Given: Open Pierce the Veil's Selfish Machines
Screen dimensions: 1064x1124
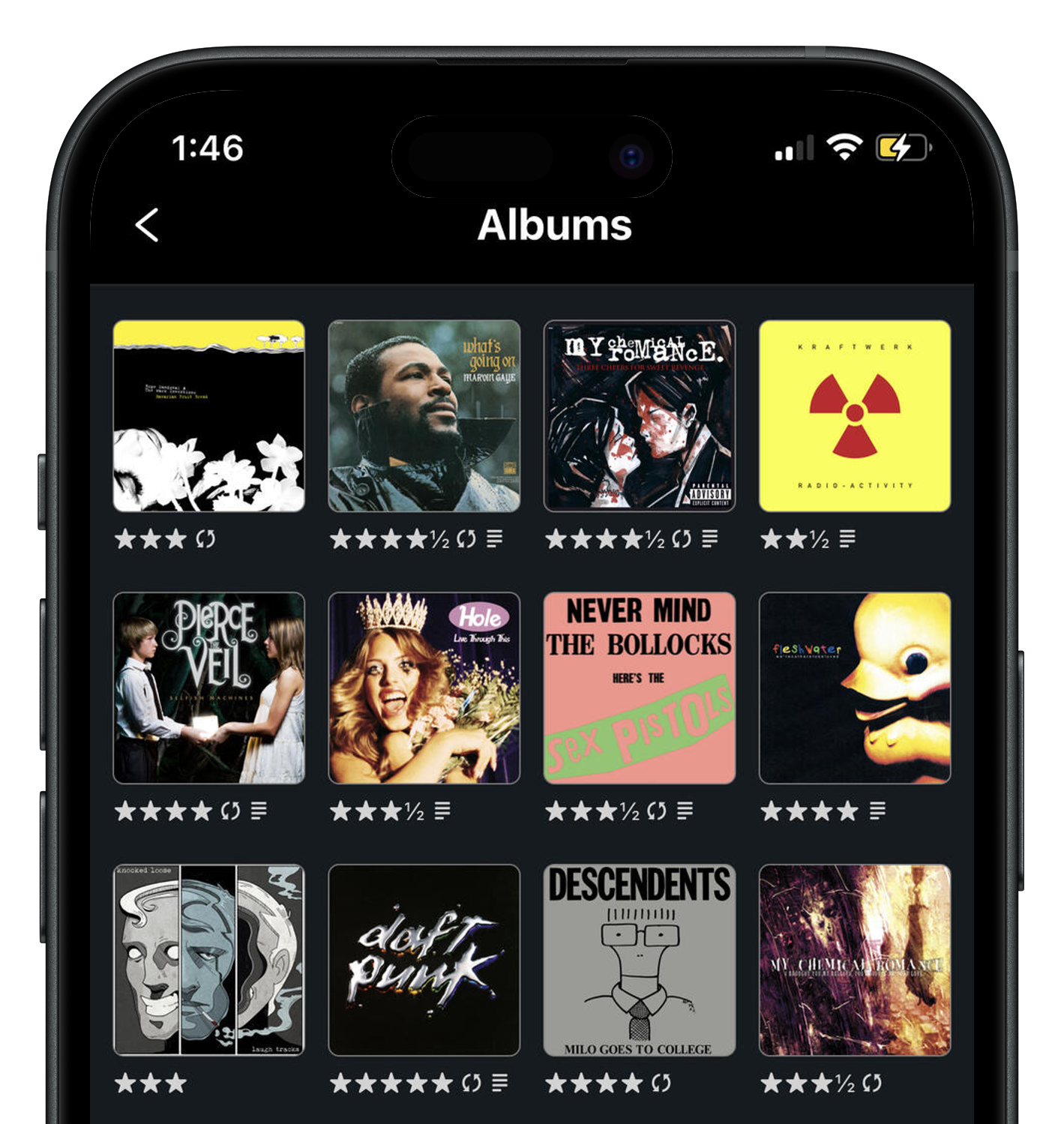Looking at the screenshot, I should click(208, 688).
